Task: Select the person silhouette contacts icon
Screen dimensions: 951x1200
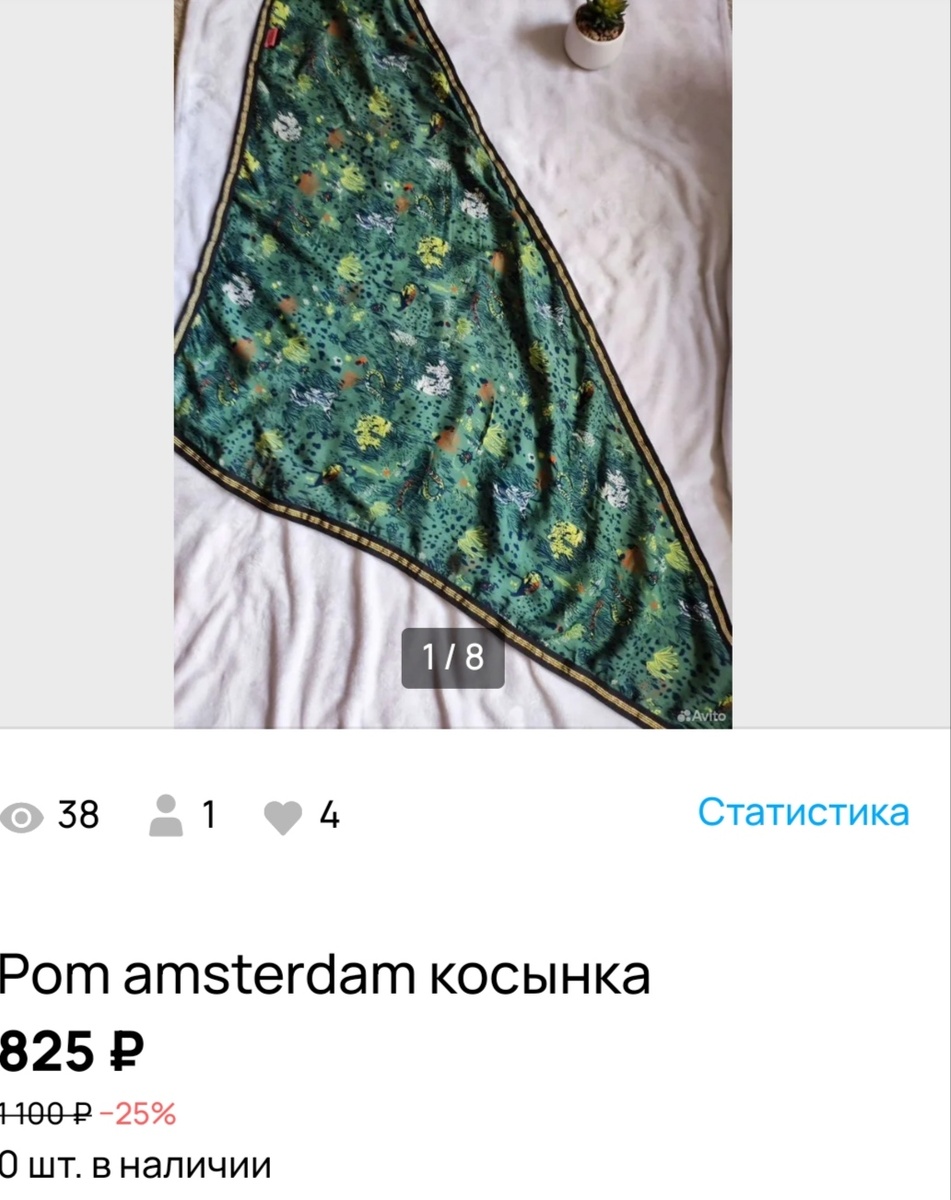Action: (x=165, y=814)
